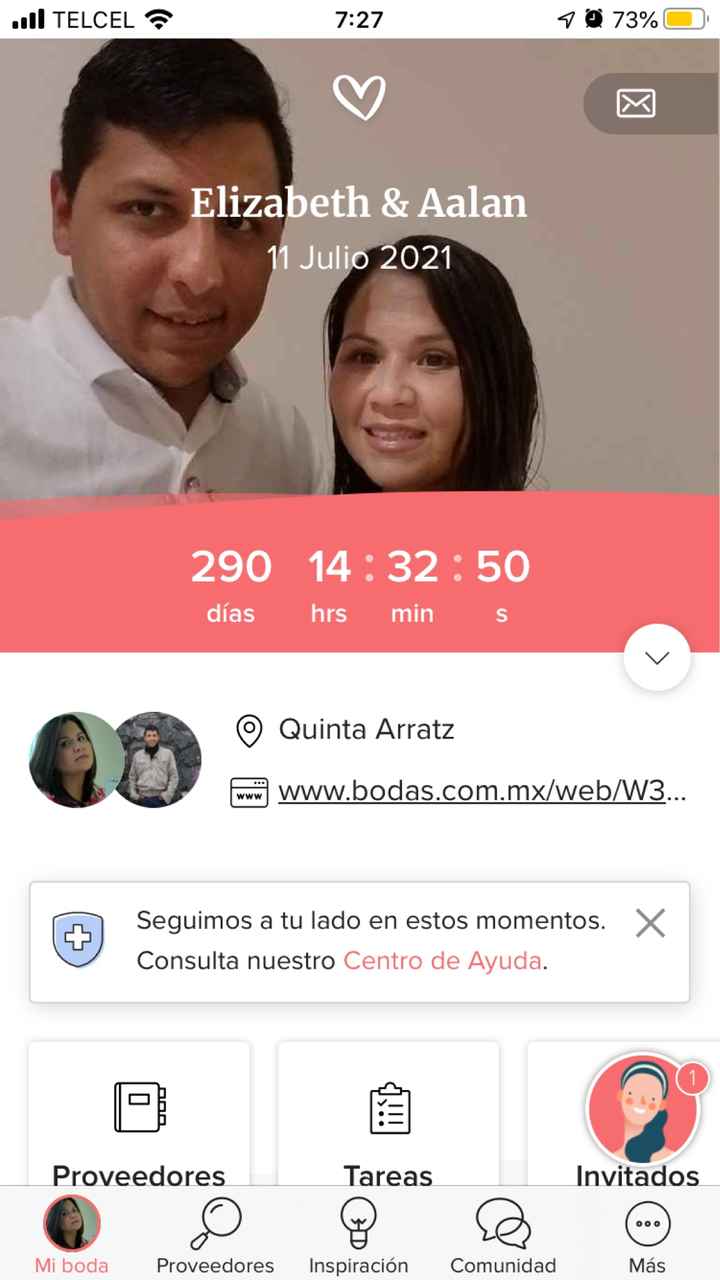Expand the countdown section with the chevron
This screenshot has width=720, height=1280.
[657, 657]
